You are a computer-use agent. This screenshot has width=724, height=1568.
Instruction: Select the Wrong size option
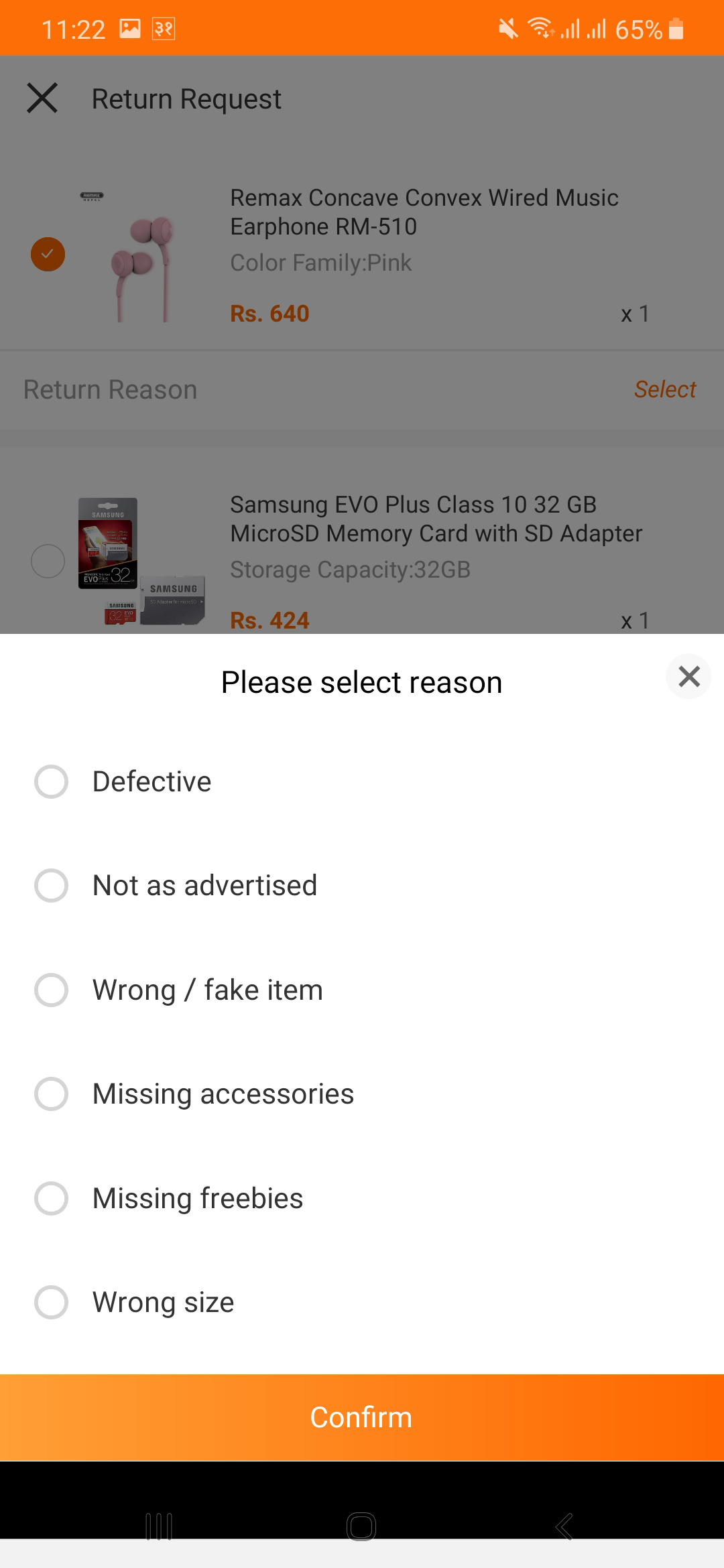362,1302
